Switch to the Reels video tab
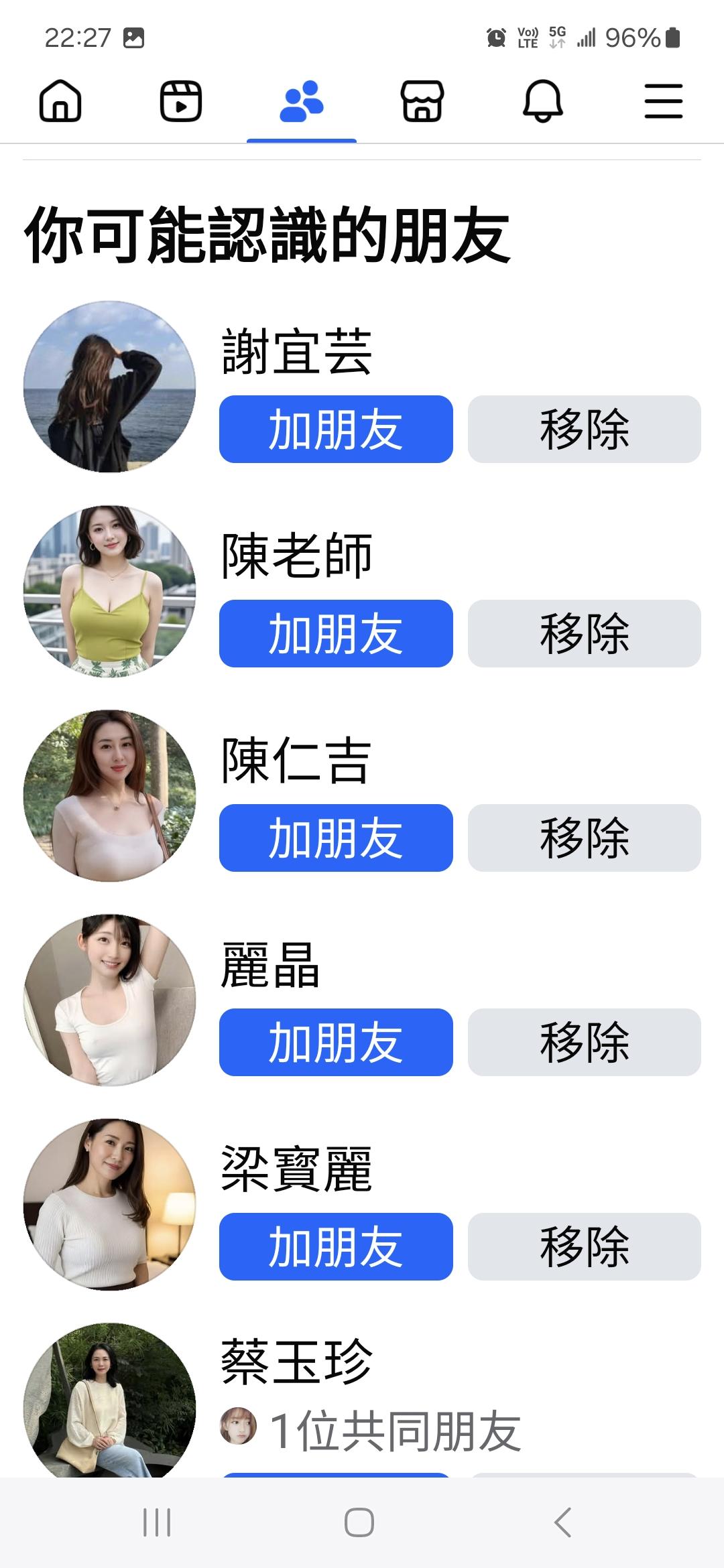This screenshot has width=724, height=1568. click(x=181, y=102)
